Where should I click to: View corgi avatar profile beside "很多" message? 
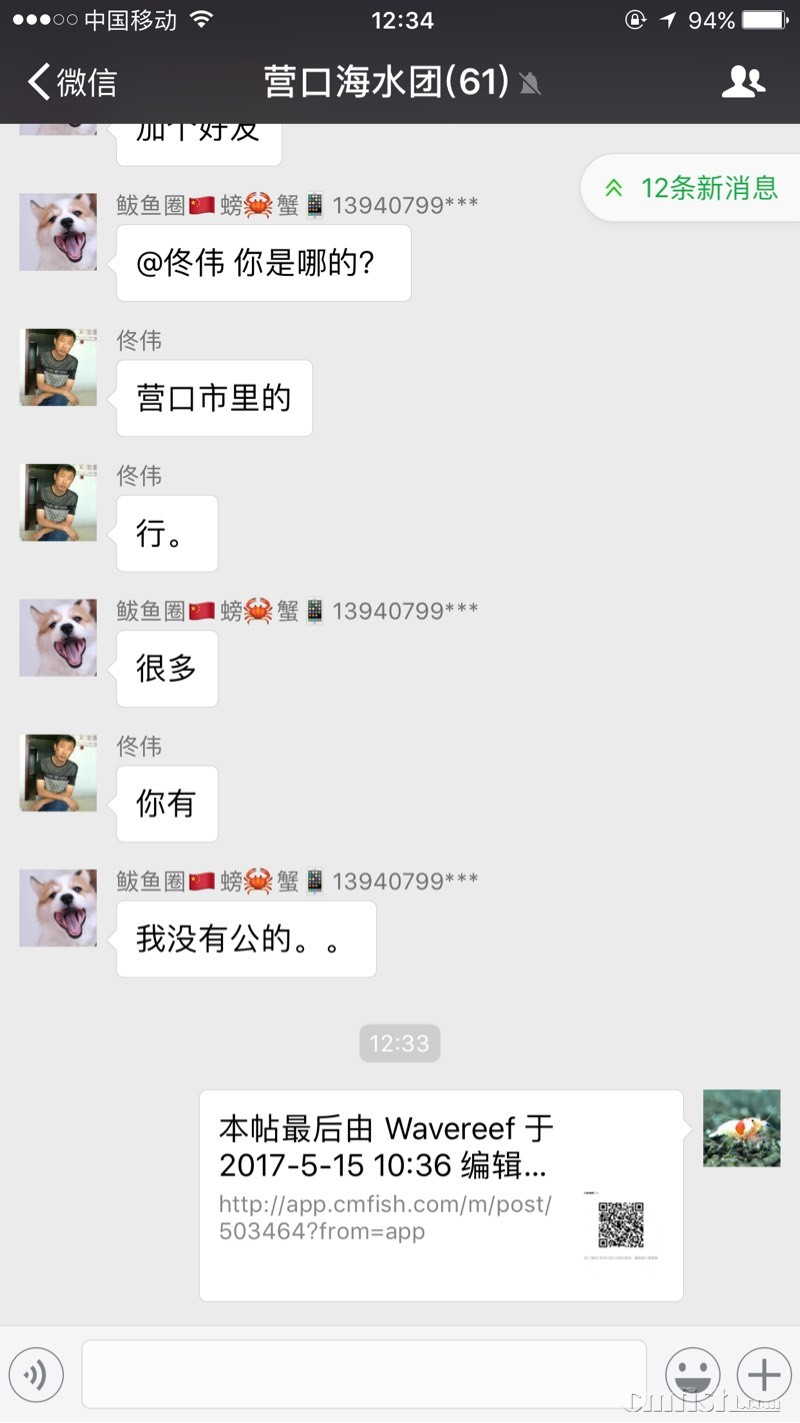[58, 638]
